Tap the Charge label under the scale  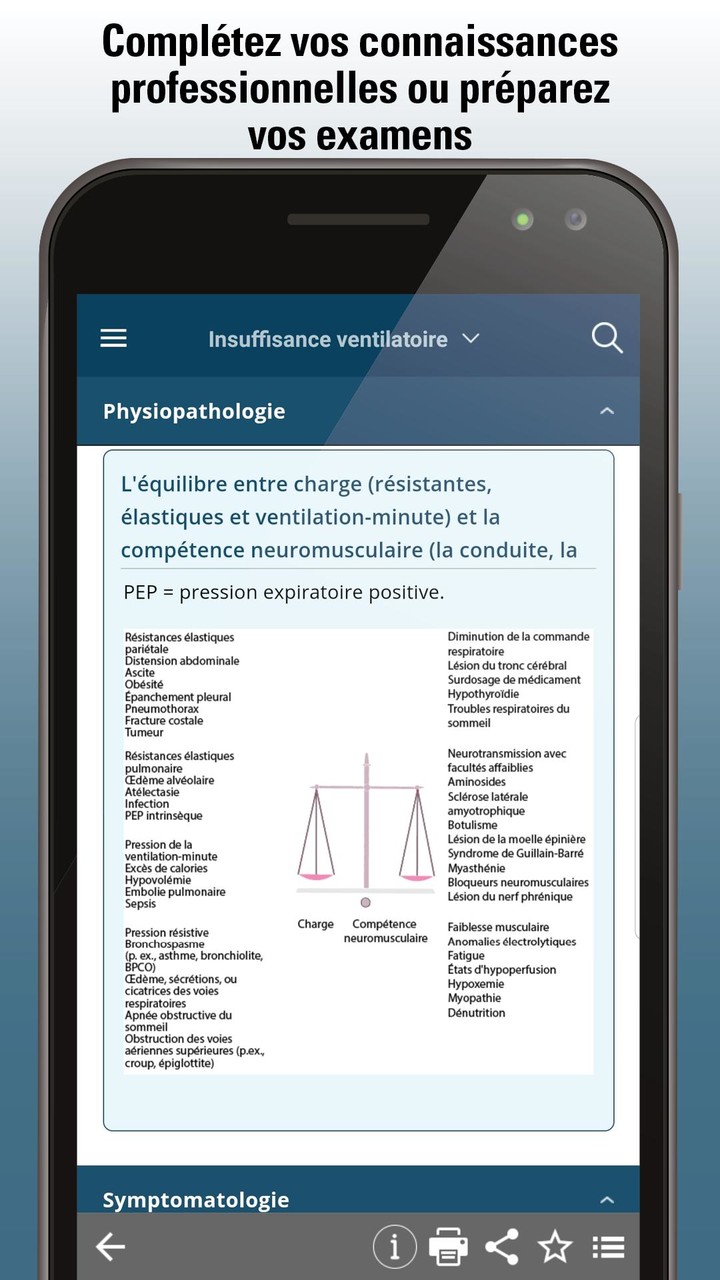[315, 924]
